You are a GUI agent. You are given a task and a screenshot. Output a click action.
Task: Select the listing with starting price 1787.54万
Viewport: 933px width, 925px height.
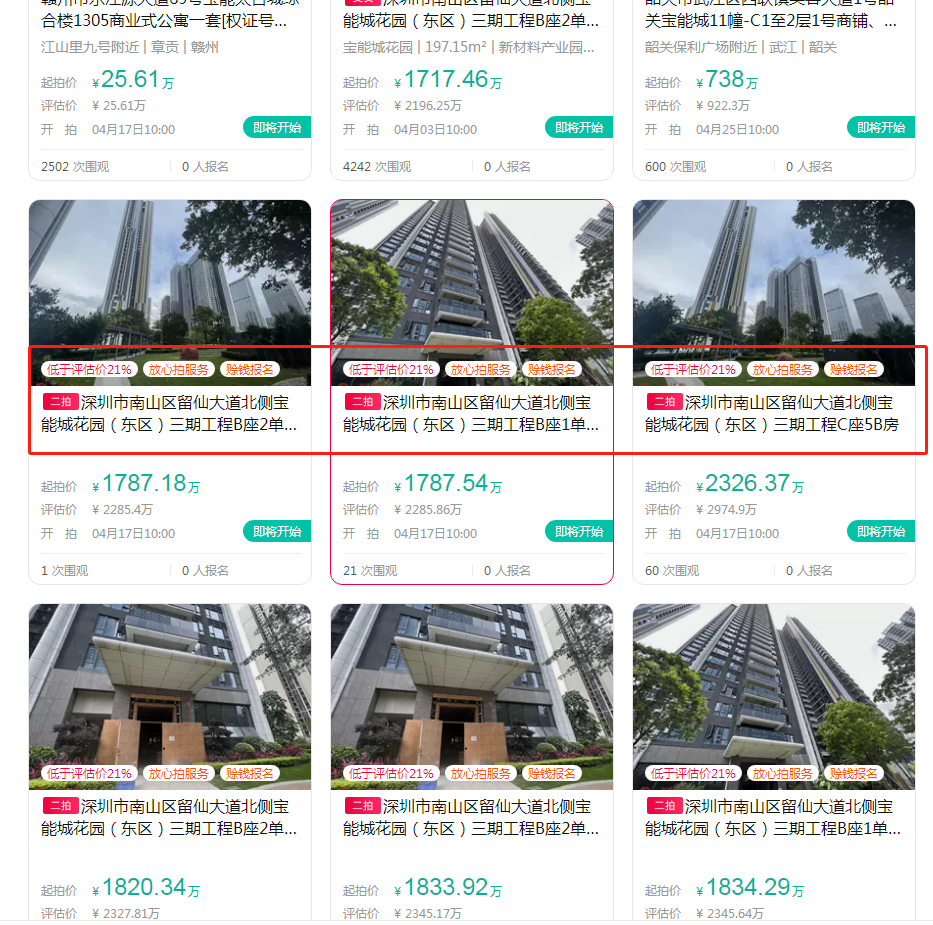[471, 413]
